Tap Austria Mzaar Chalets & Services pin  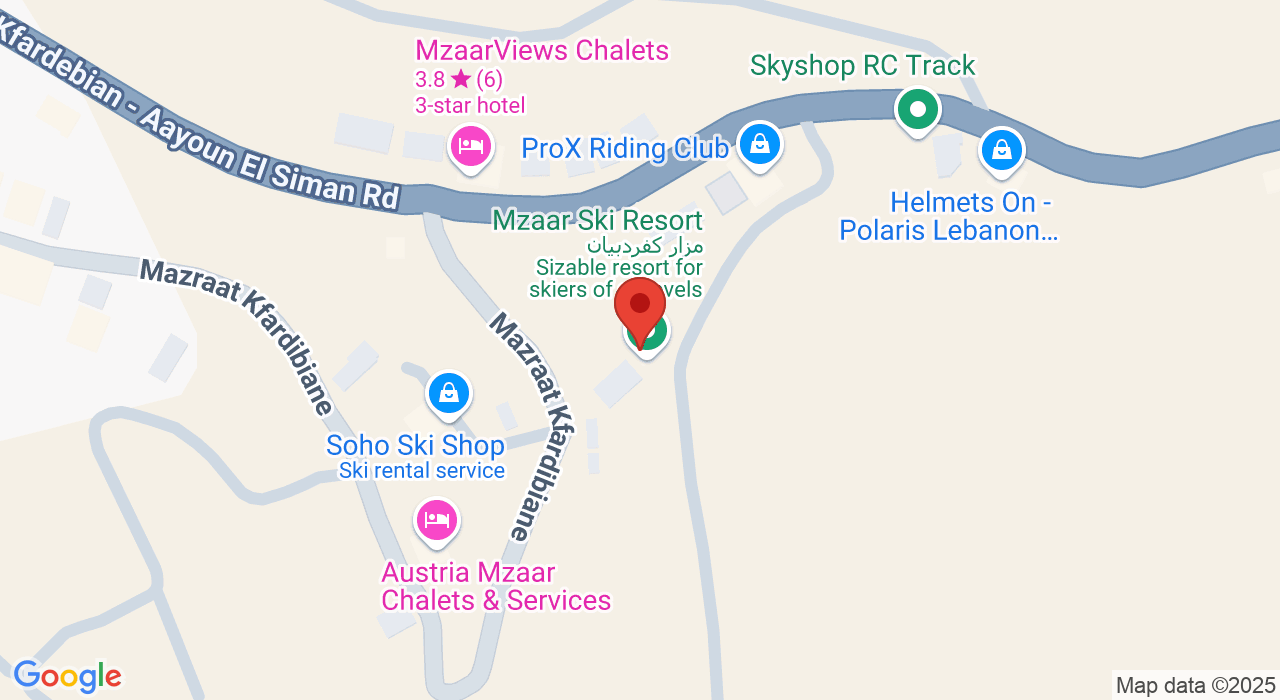pyautogui.click(x=437, y=520)
